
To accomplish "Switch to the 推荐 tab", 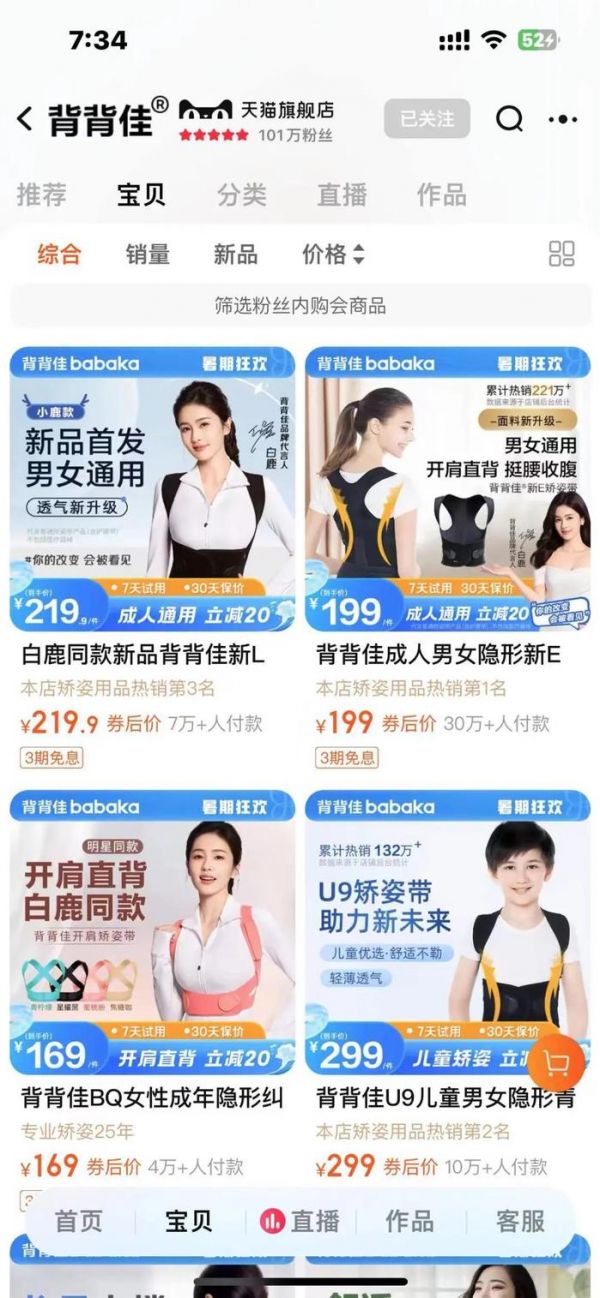I will 42,194.
